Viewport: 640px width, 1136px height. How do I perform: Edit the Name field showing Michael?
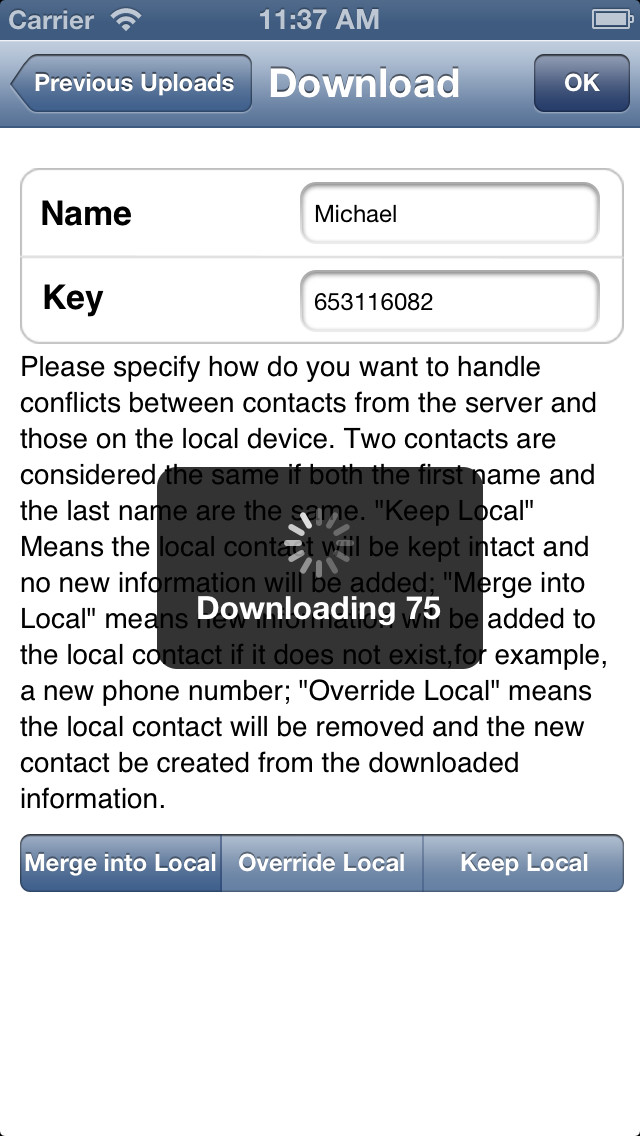(450, 214)
